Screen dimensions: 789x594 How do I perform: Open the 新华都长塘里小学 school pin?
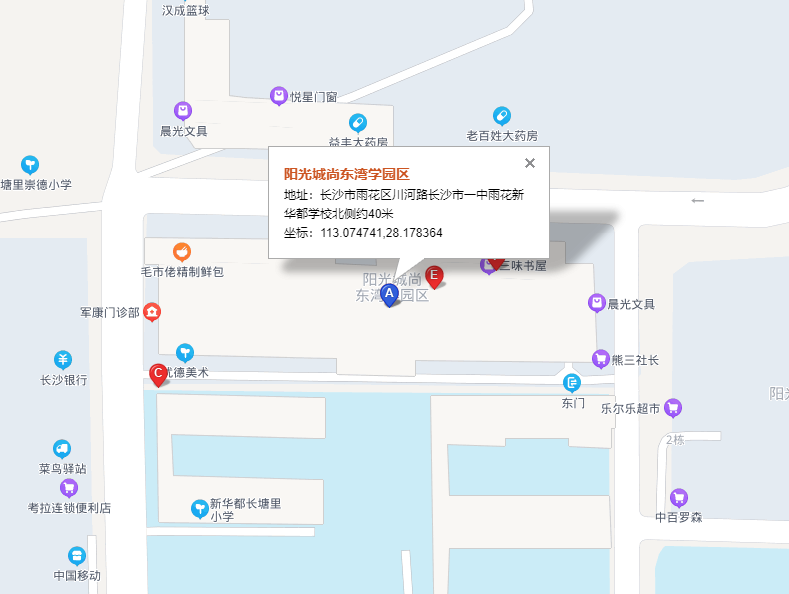pyautogui.click(x=199, y=509)
